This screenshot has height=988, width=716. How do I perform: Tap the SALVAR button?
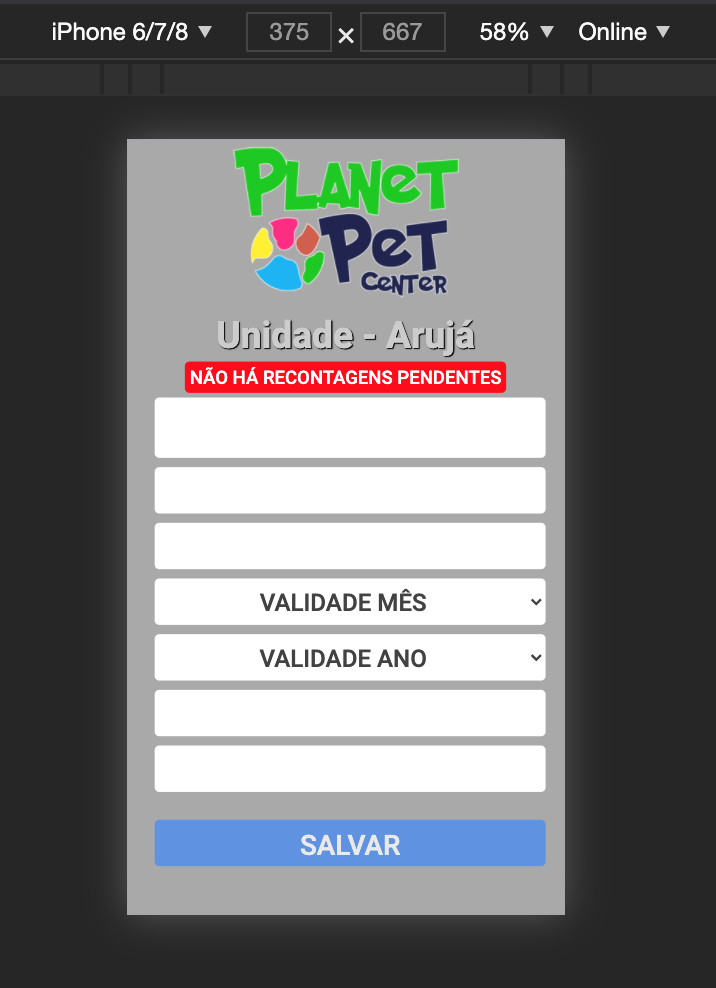coord(349,844)
